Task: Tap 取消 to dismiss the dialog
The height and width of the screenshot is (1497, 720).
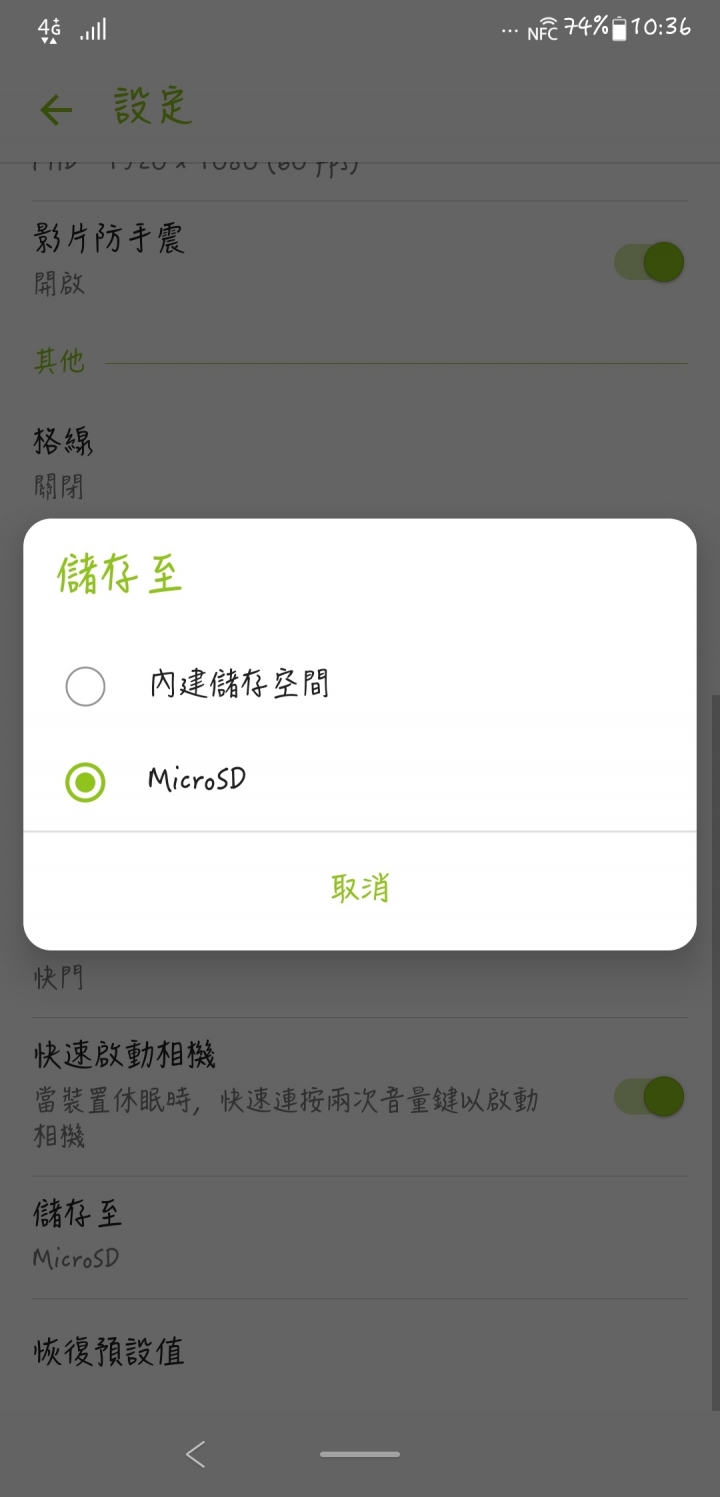Action: tap(360, 888)
